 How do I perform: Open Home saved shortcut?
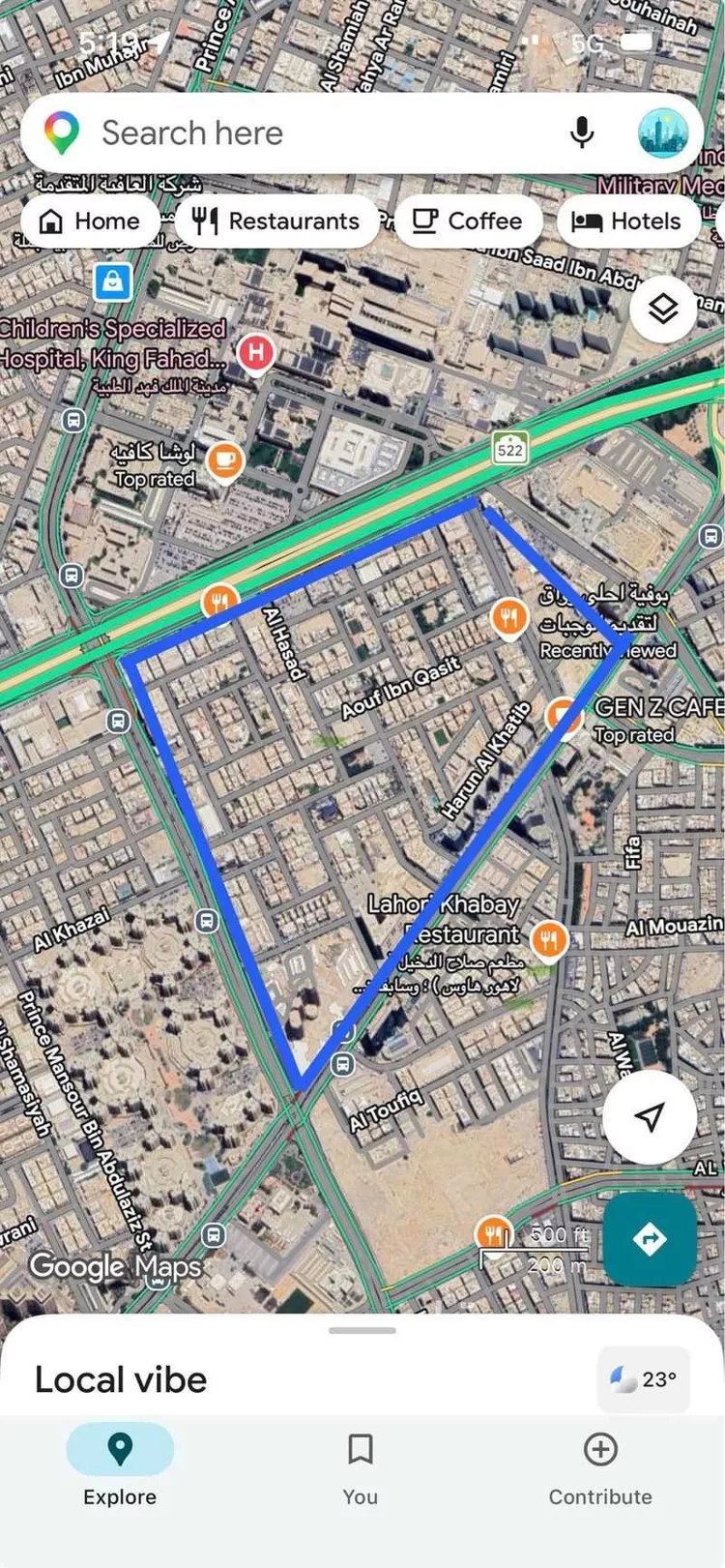click(x=90, y=221)
